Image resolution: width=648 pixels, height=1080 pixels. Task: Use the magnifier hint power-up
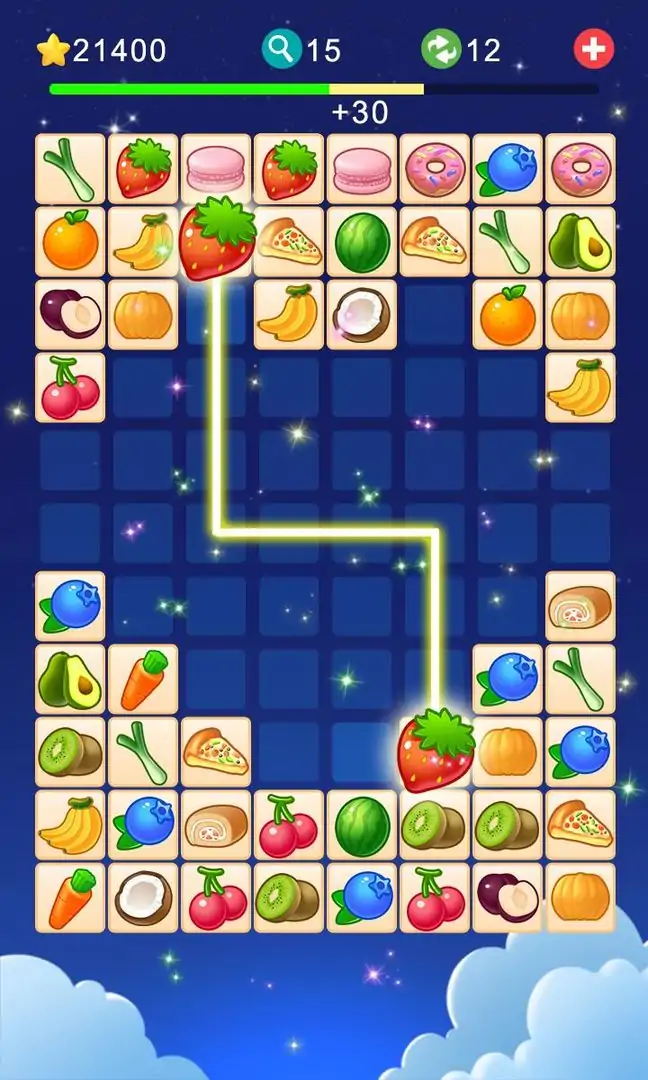click(280, 49)
